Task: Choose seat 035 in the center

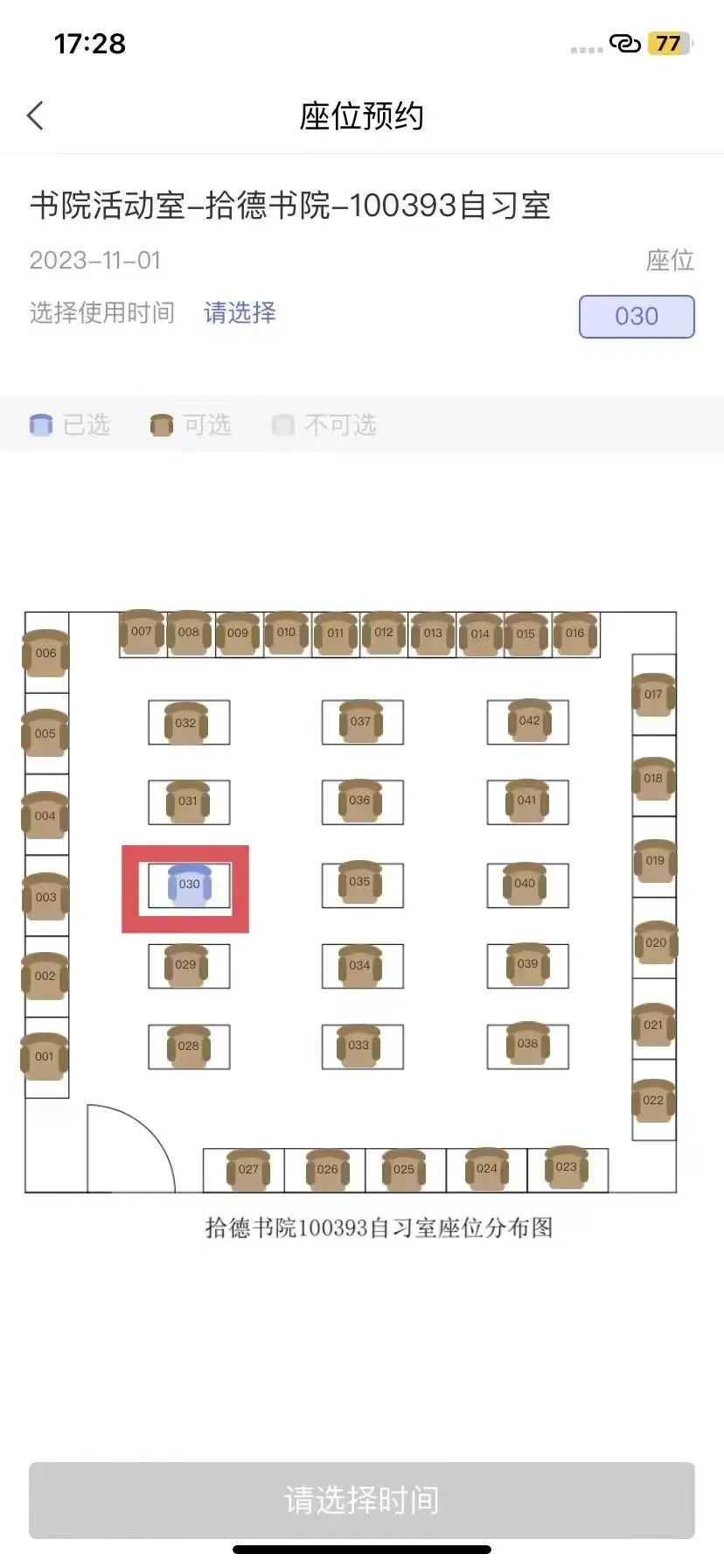Action: [x=359, y=882]
